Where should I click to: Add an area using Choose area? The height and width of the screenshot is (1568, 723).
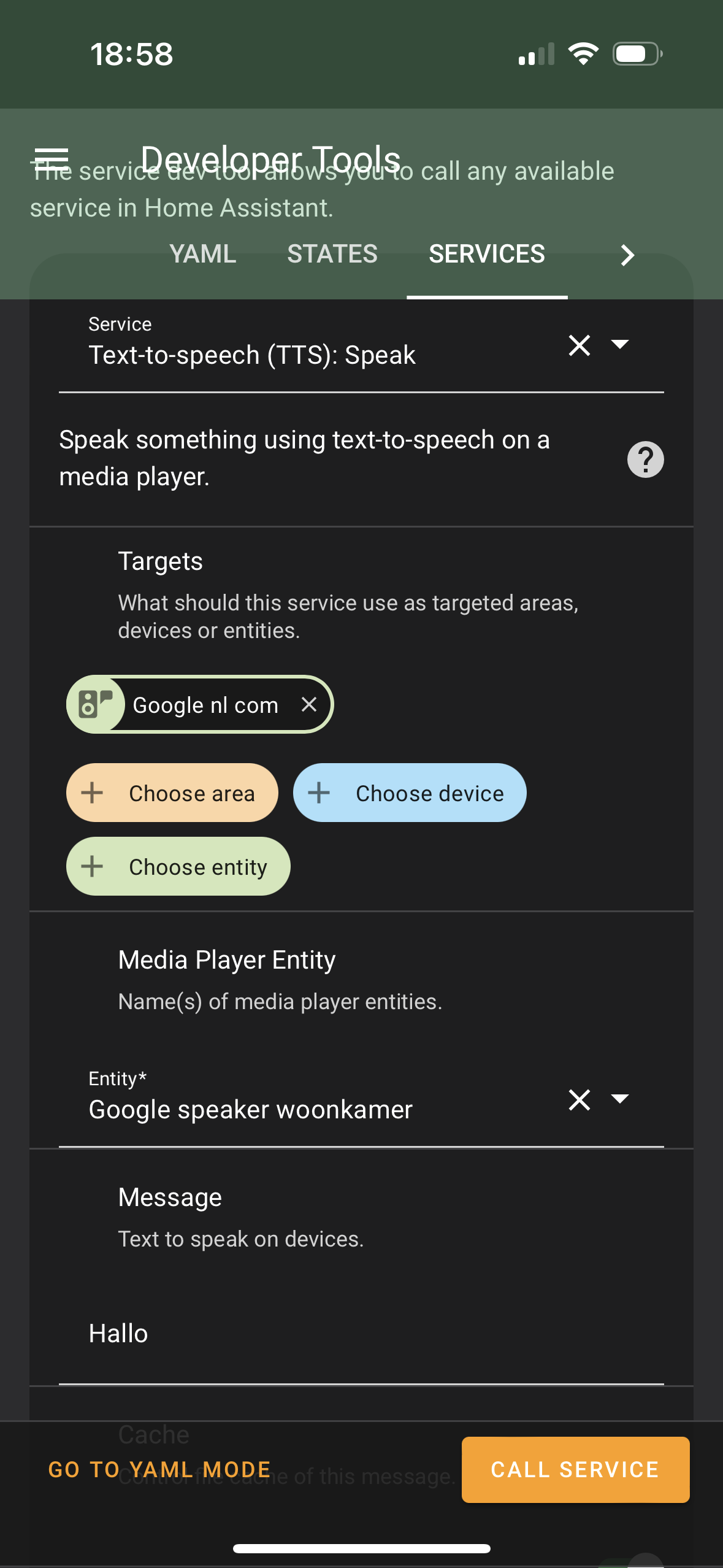coord(172,793)
